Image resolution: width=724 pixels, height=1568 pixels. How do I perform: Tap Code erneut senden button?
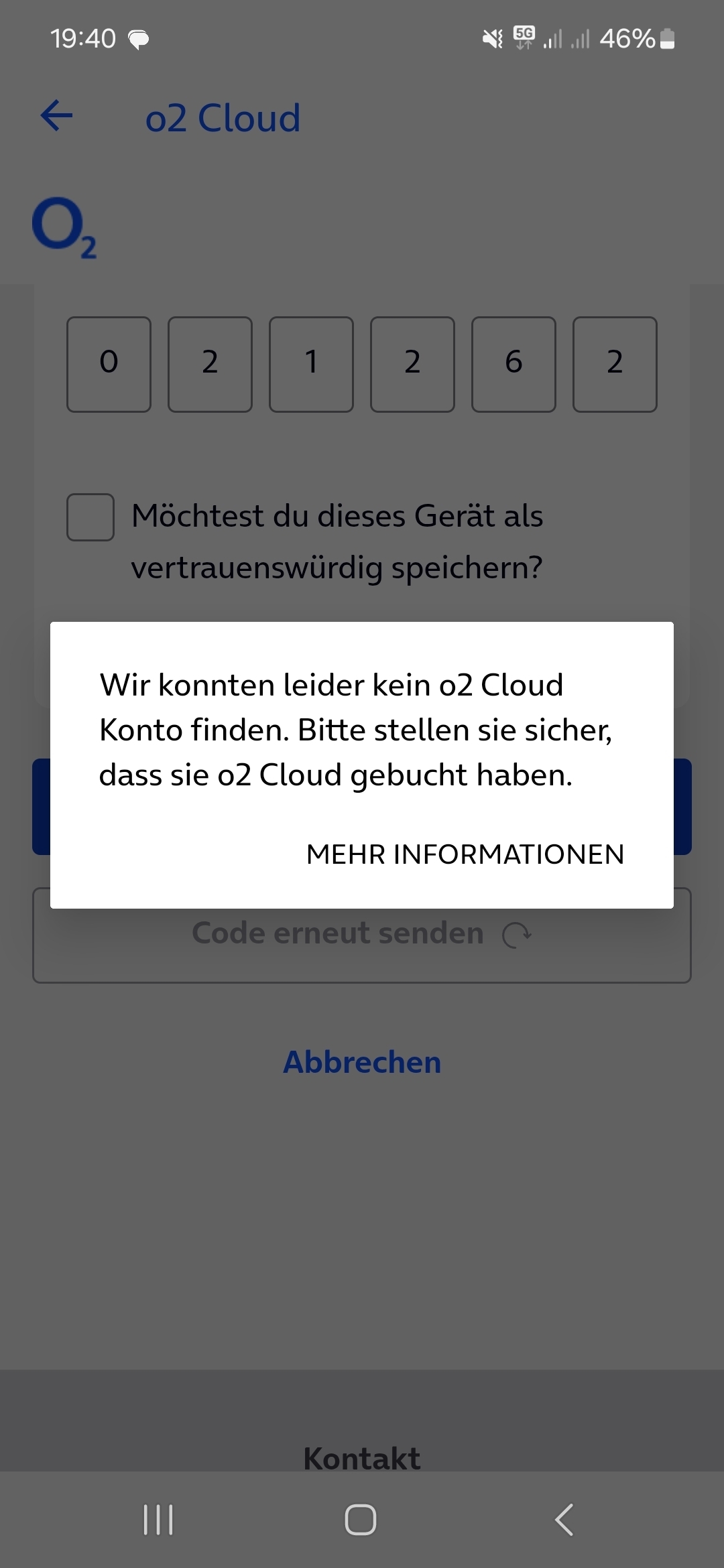tap(362, 935)
